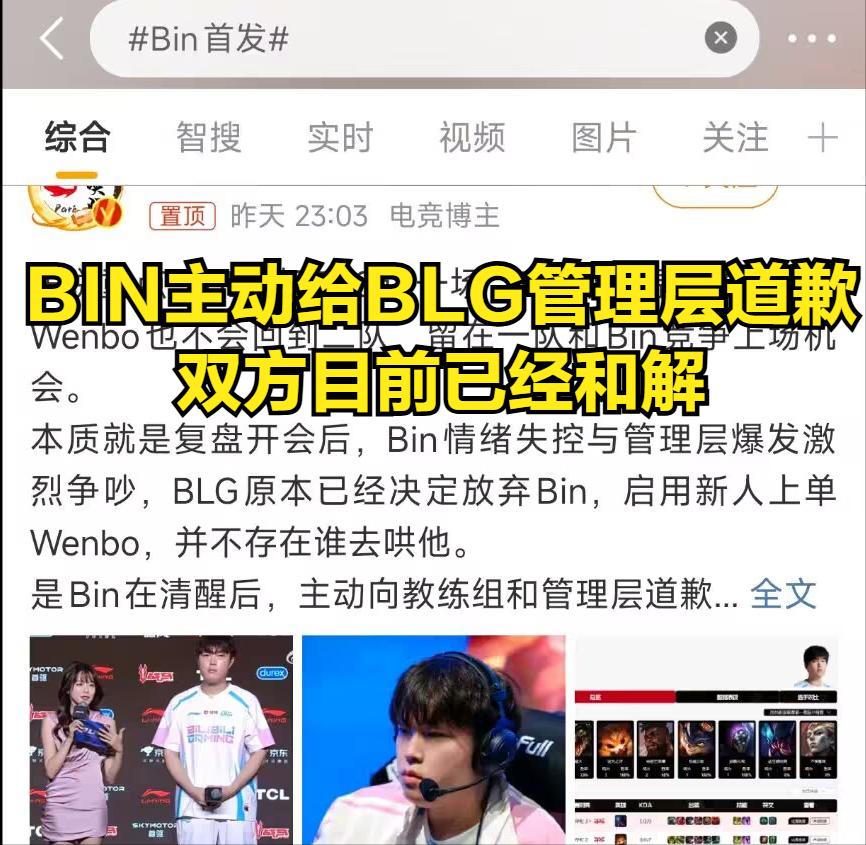Open the 视频 tab
The height and width of the screenshot is (845, 866).
471,137
